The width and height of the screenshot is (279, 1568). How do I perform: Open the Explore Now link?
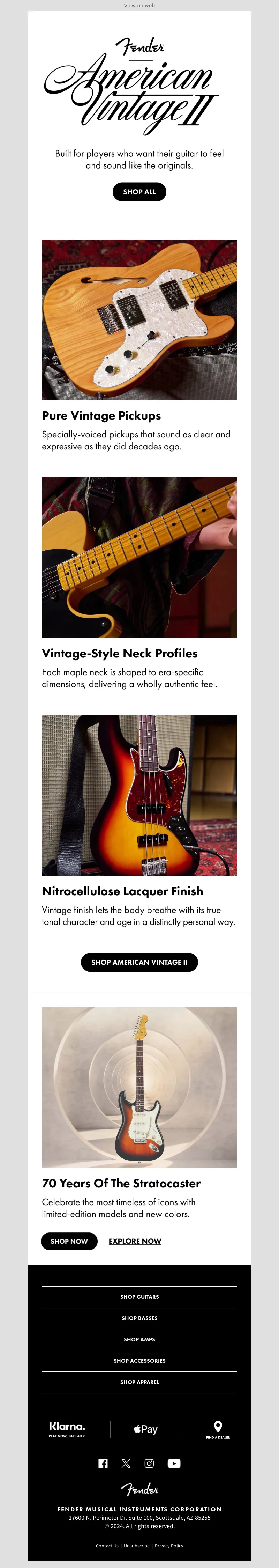pyautogui.click(x=135, y=1241)
